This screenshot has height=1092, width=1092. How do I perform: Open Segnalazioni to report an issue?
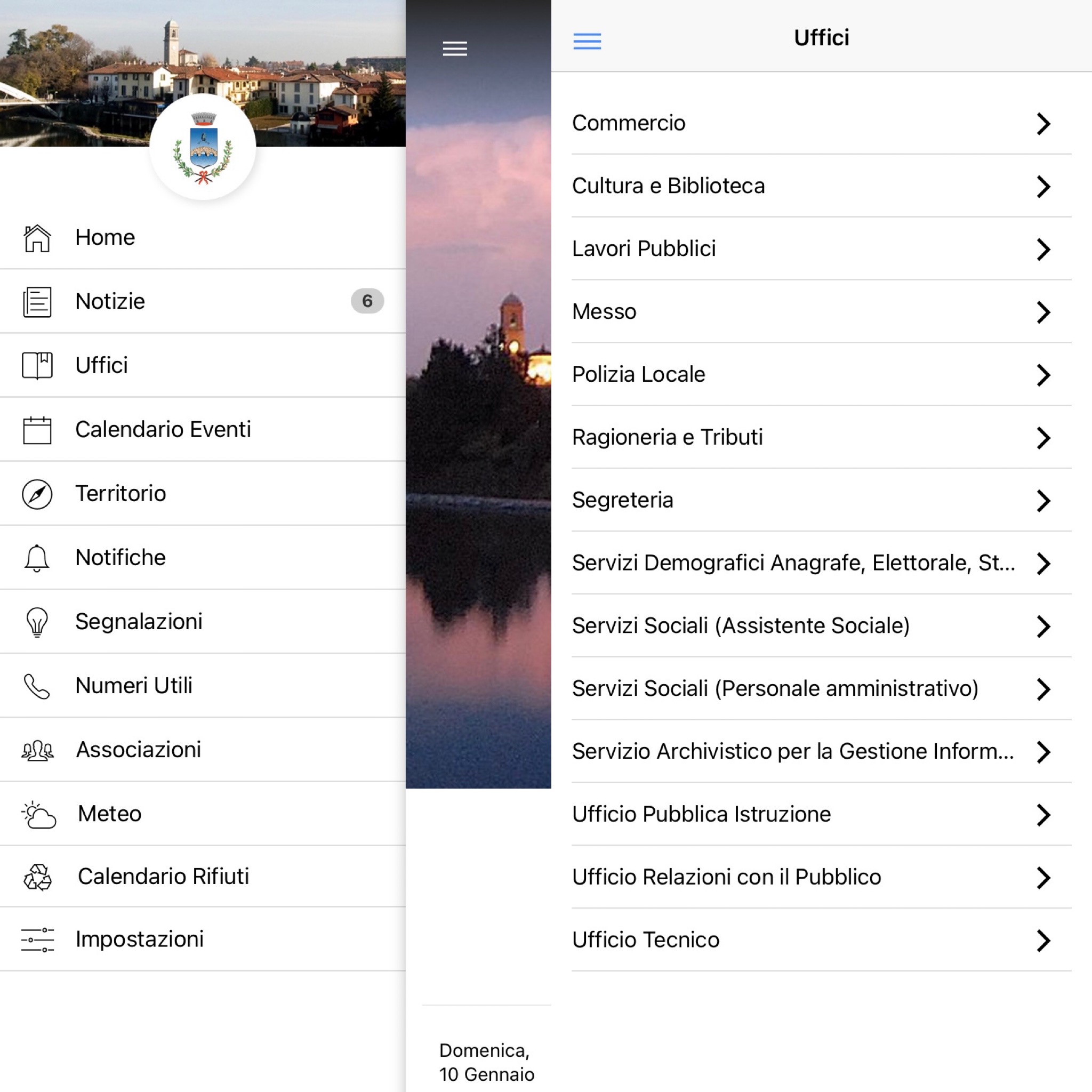point(139,621)
